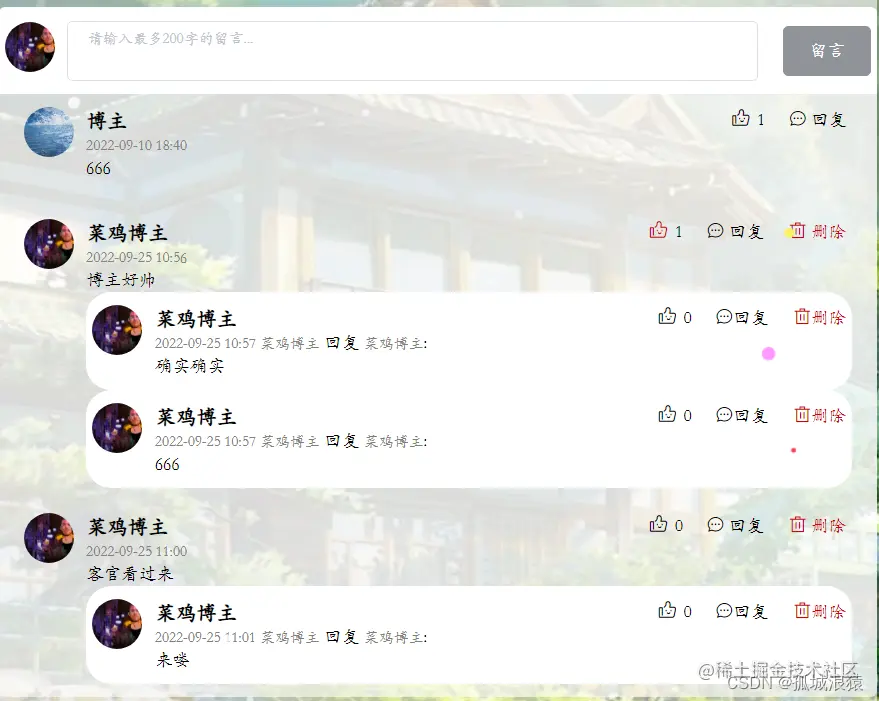Like the comment '博主好帅'
The height and width of the screenshot is (701, 879).
pos(658,231)
